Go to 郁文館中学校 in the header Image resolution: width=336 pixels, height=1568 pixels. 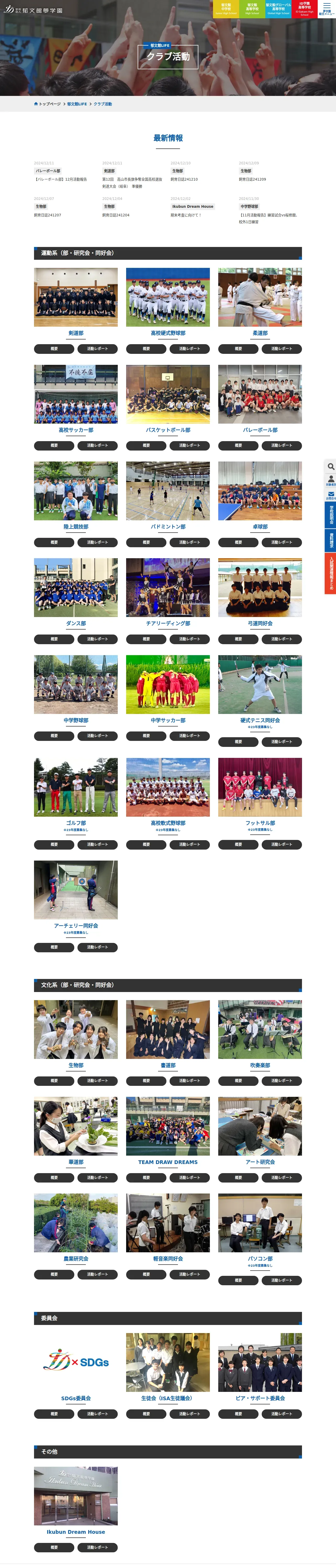click(x=226, y=9)
